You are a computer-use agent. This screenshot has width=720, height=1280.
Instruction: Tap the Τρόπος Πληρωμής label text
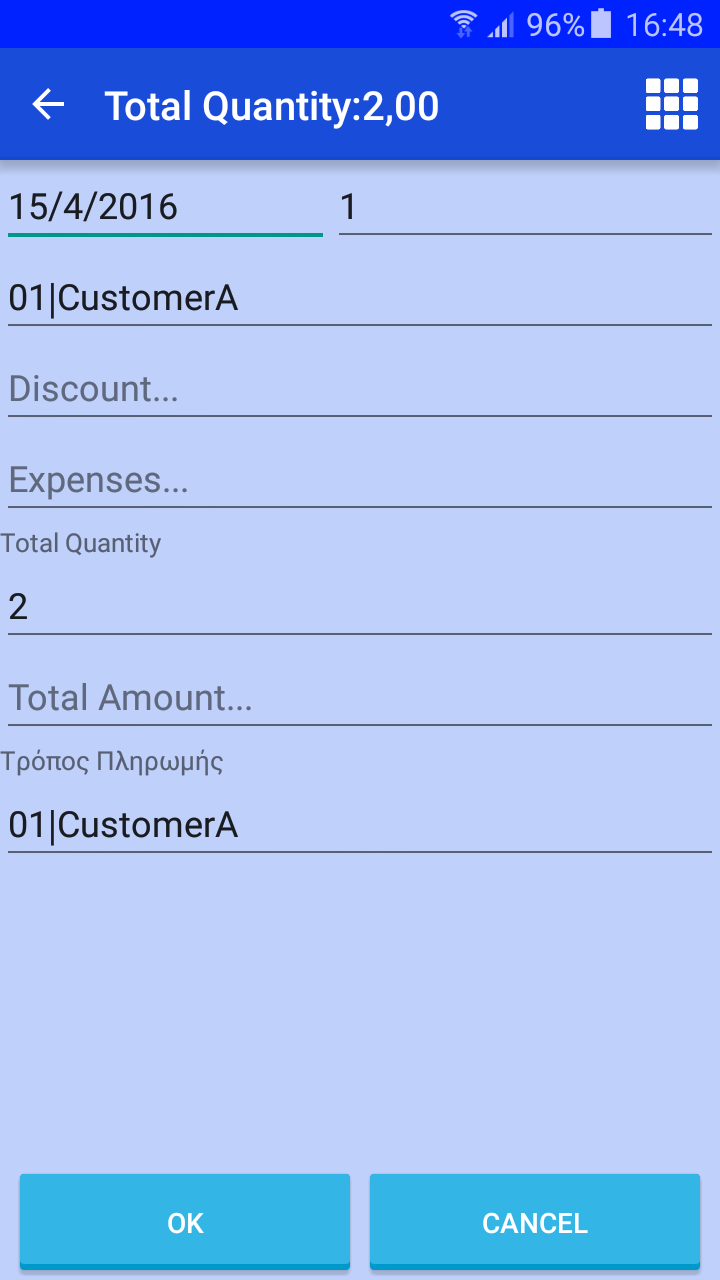pos(113,761)
